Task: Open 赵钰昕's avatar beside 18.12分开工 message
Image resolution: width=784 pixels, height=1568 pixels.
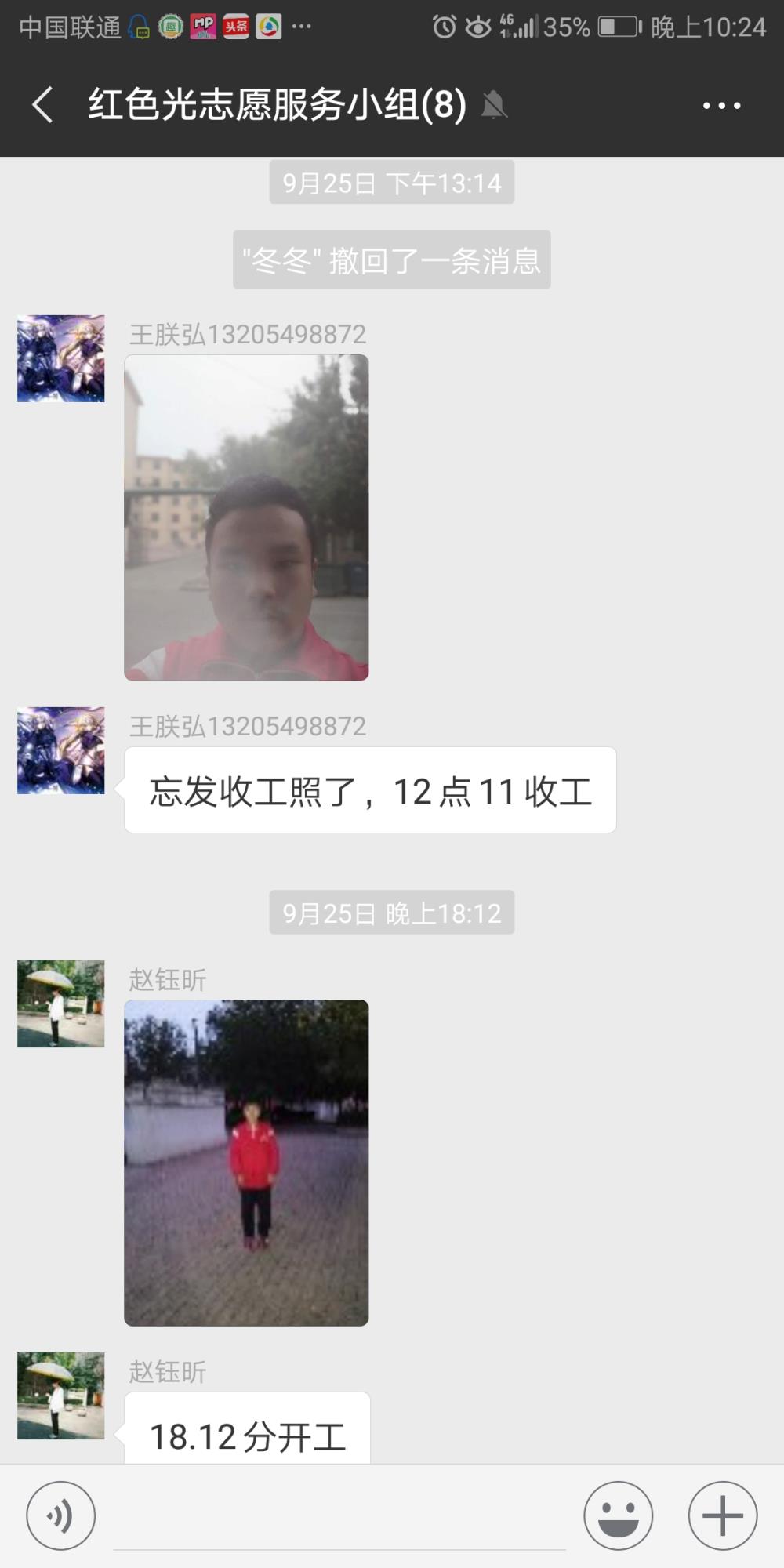Action: coord(61,1396)
